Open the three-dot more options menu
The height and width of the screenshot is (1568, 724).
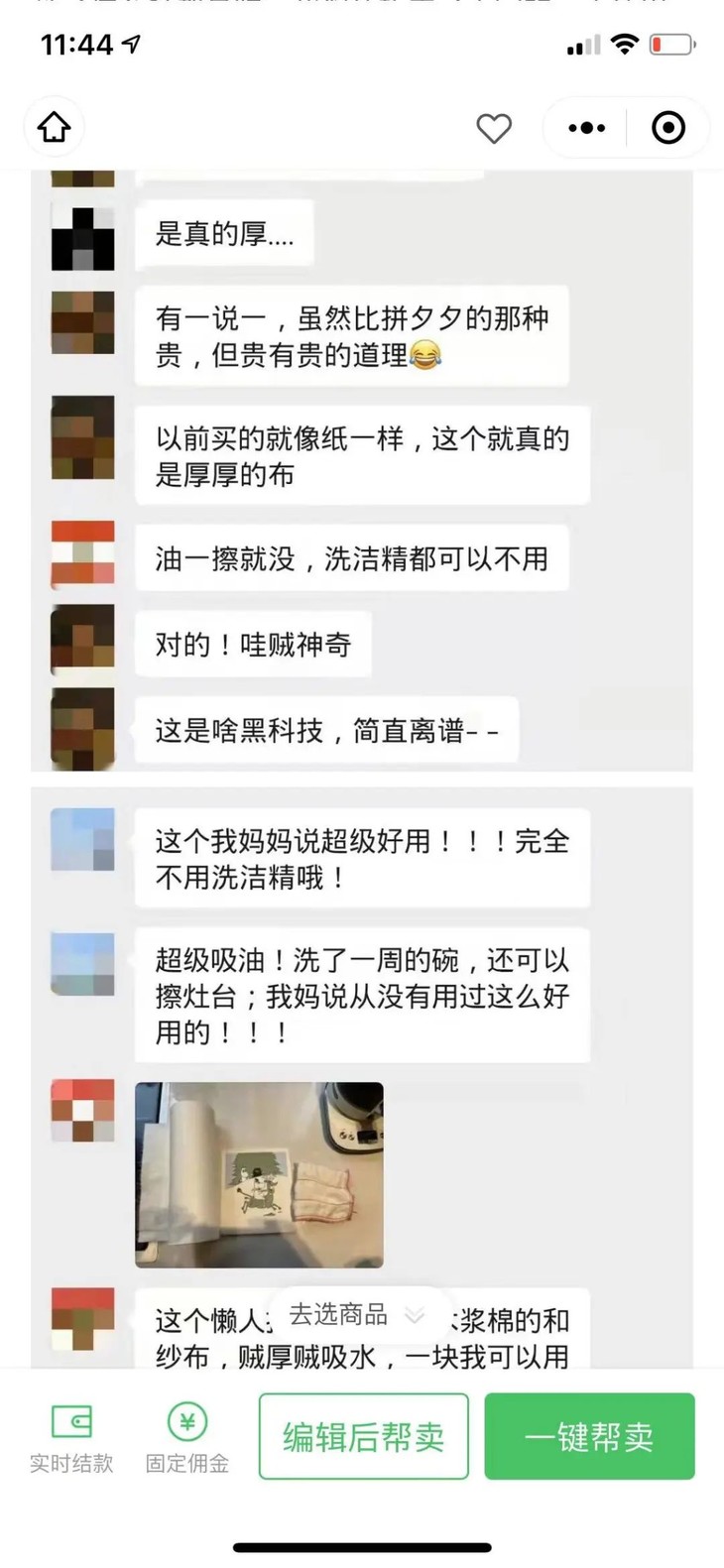[x=585, y=128]
